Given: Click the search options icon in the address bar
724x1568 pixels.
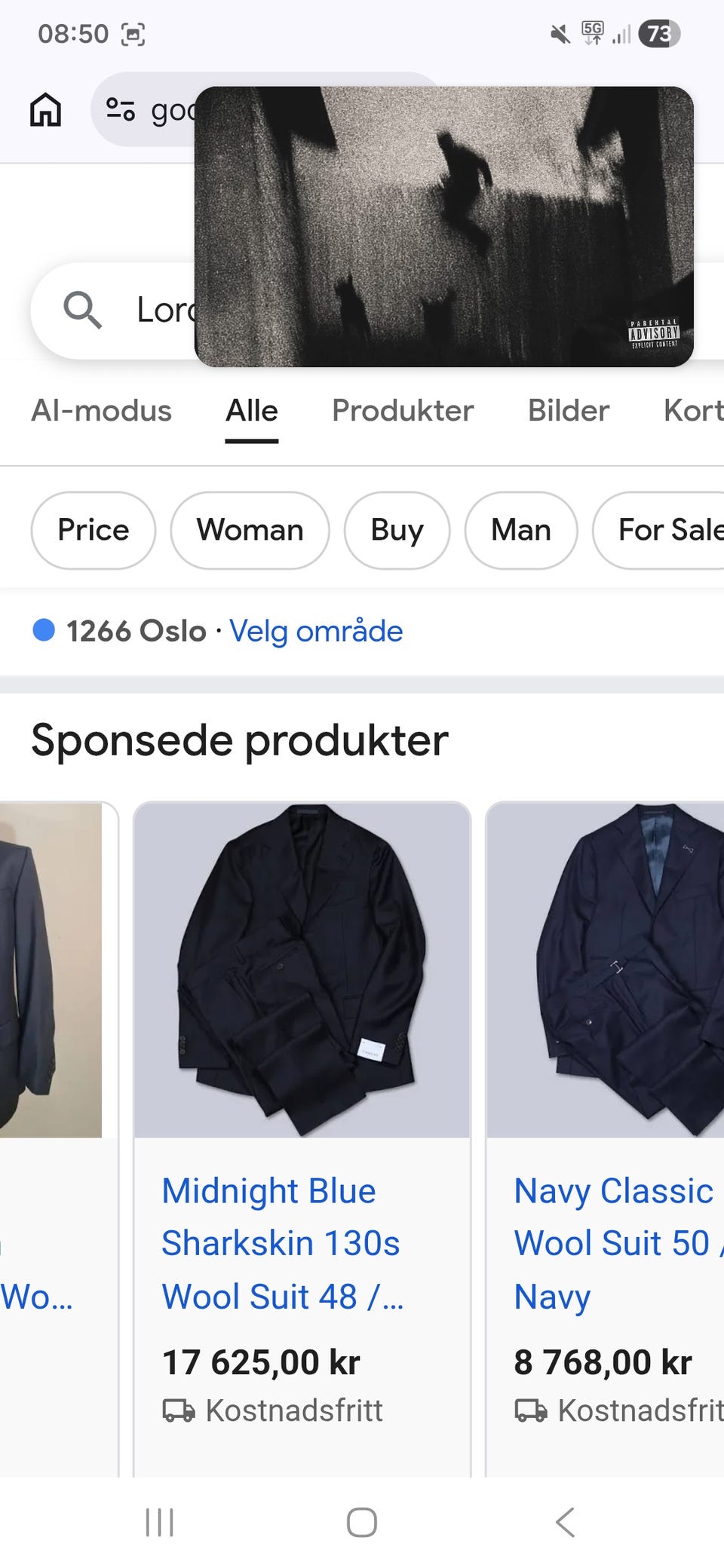Looking at the screenshot, I should click(121, 110).
